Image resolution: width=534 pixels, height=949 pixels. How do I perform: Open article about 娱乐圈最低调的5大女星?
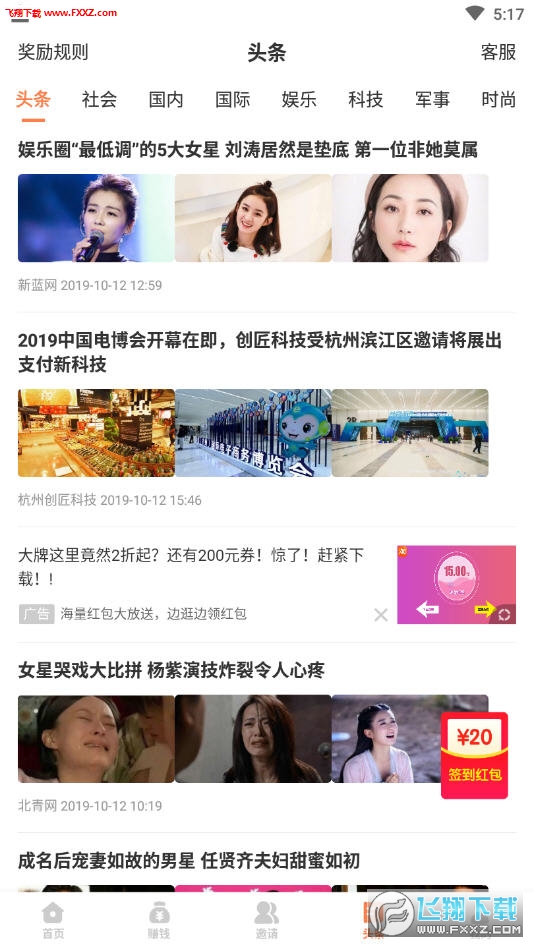pyautogui.click(x=248, y=149)
